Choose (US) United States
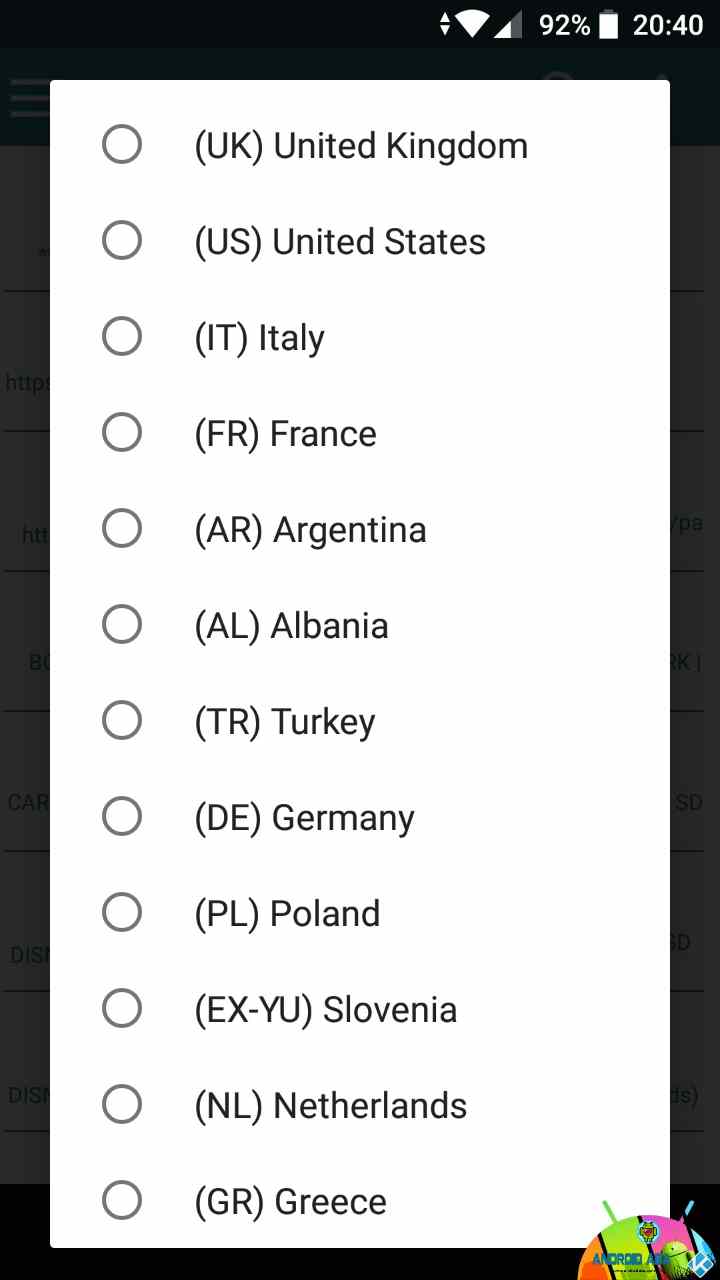 (360, 241)
